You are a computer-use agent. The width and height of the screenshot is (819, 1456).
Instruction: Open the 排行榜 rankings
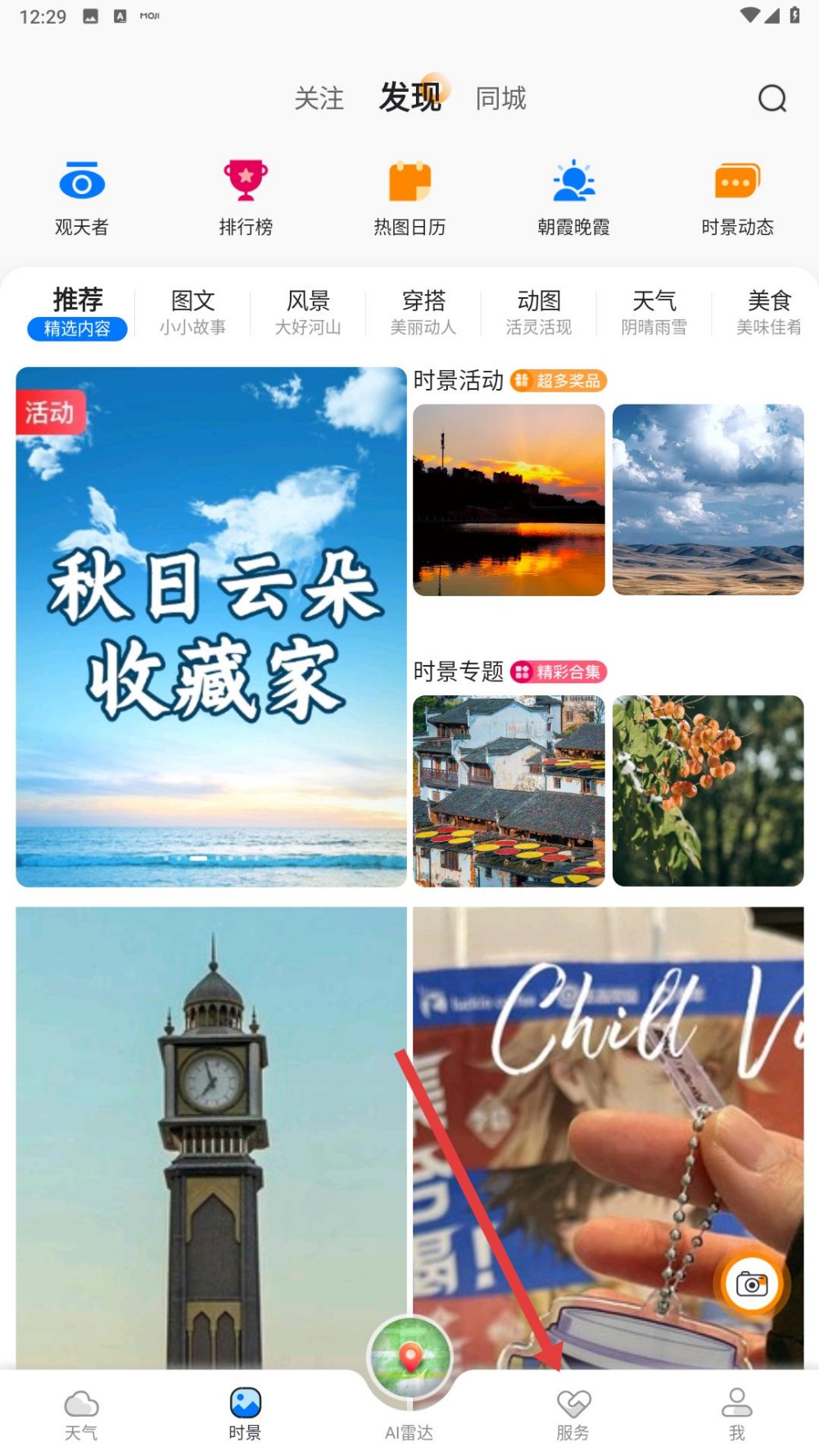(x=246, y=197)
